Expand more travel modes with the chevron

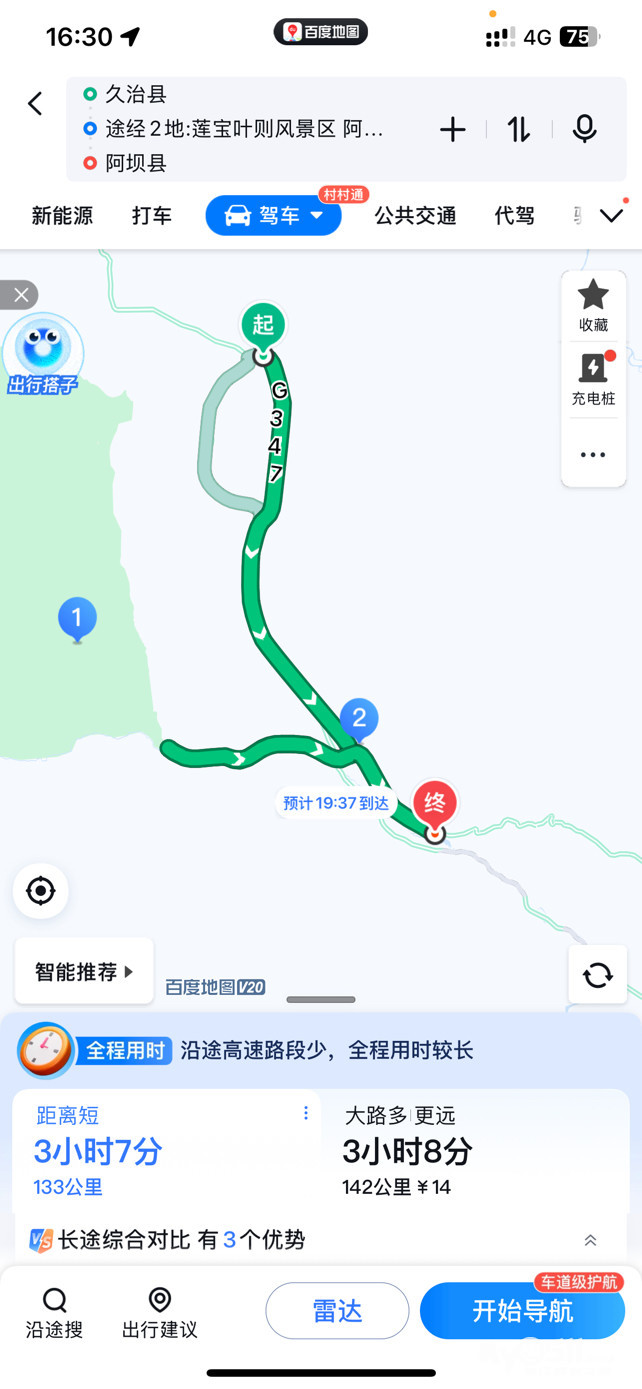point(611,216)
